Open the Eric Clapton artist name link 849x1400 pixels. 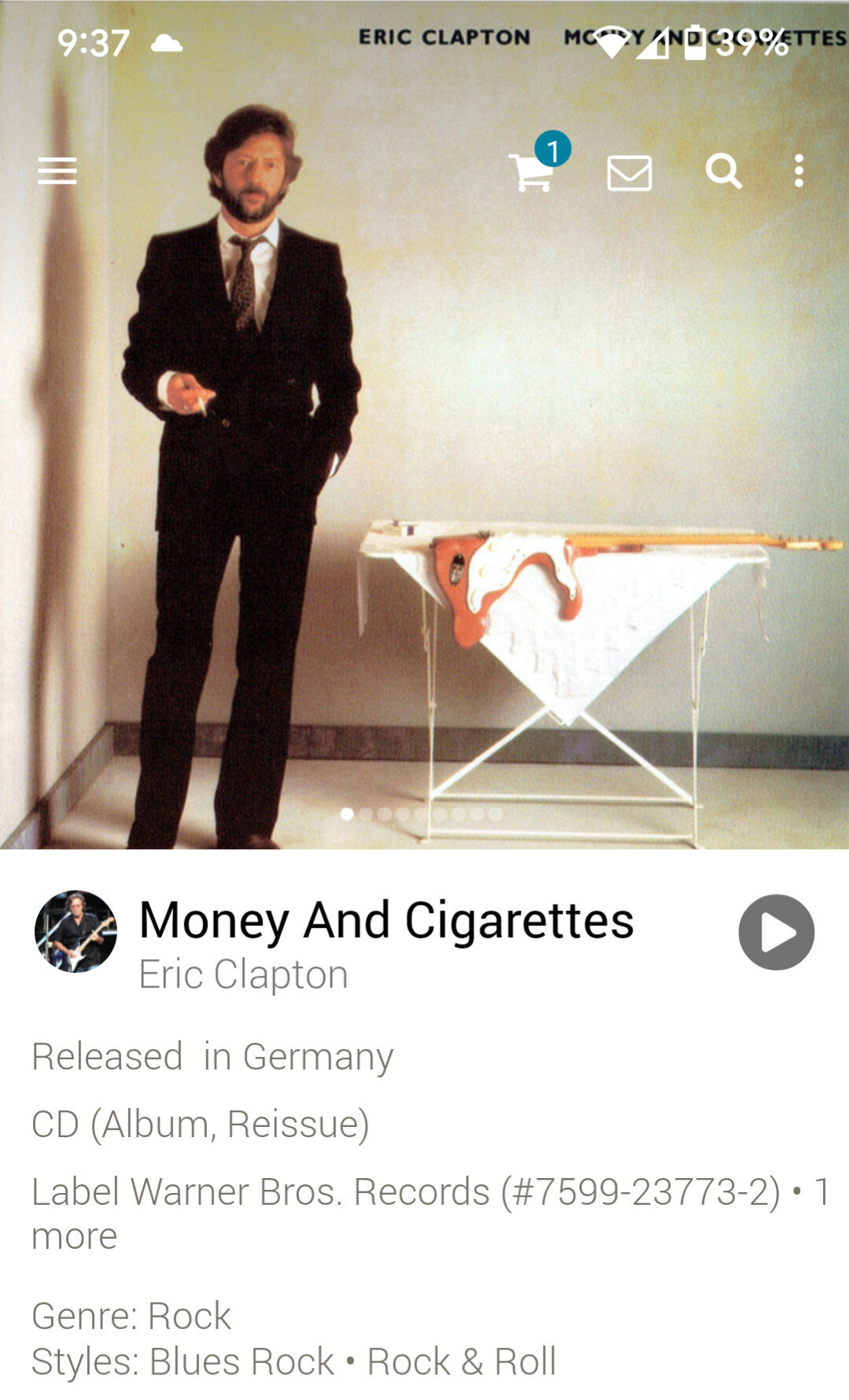pyautogui.click(x=243, y=974)
